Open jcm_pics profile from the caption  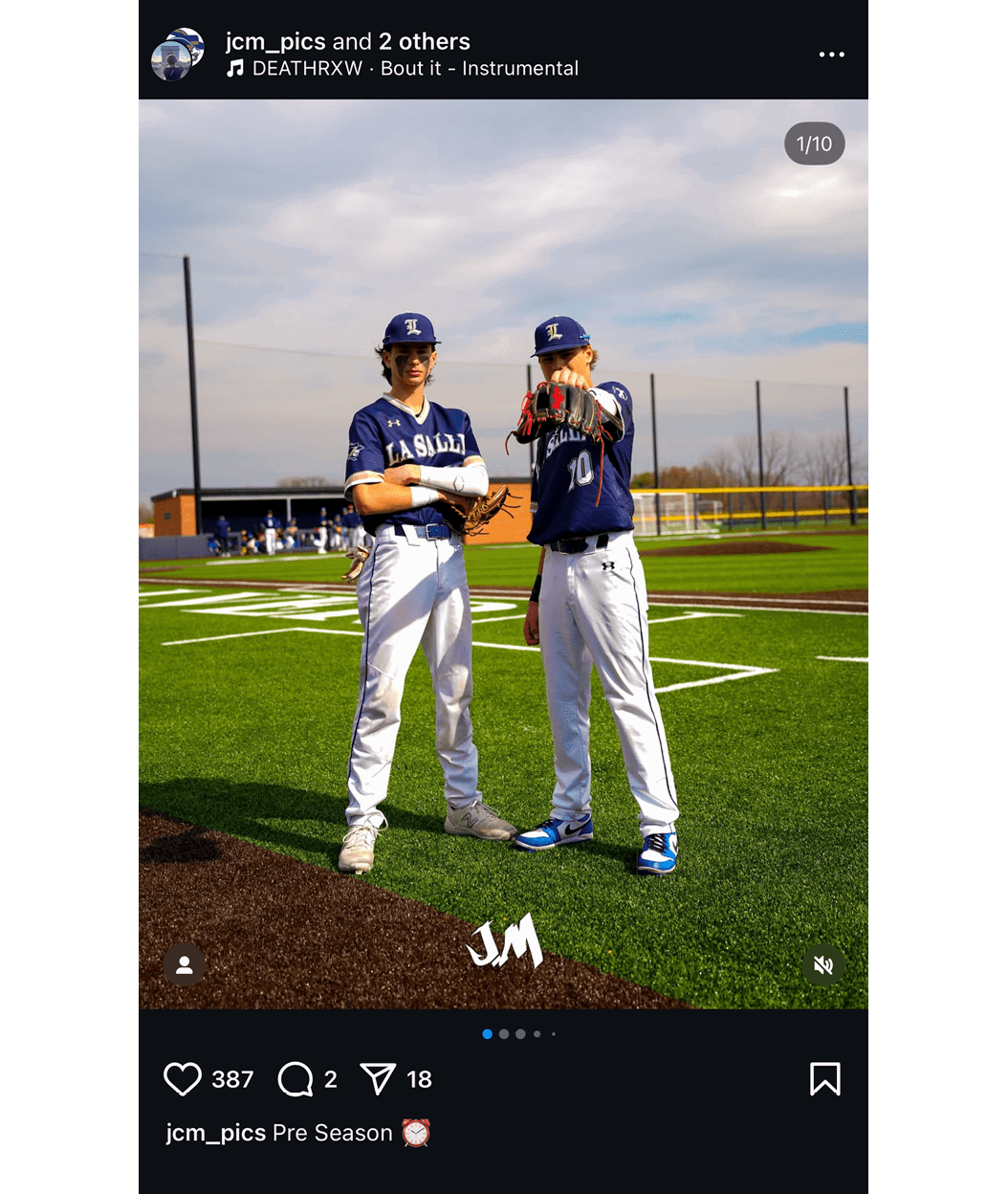click(x=216, y=1133)
